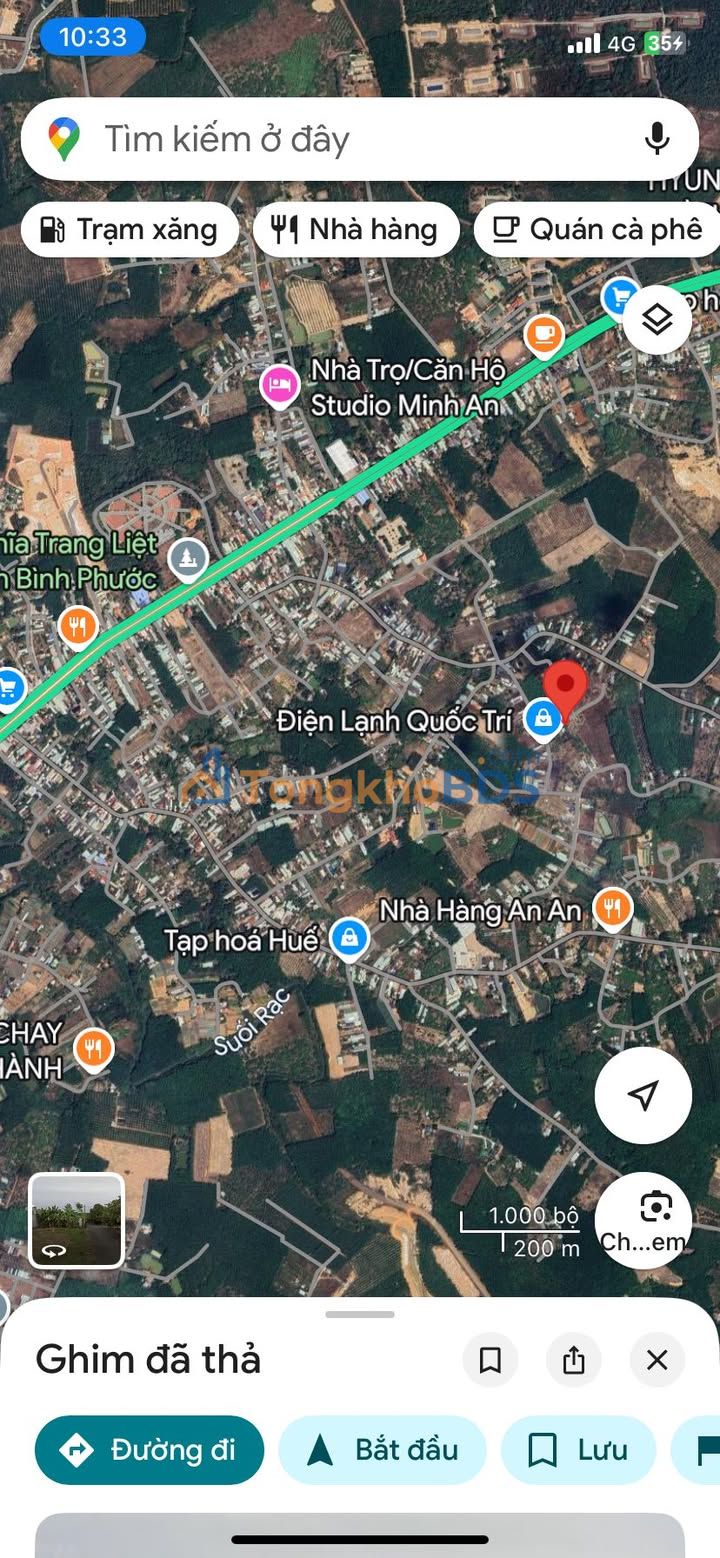Tap Bắt đầu to start navigation
Viewport: 720px width, 1558px height.
click(x=382, y=1450)
